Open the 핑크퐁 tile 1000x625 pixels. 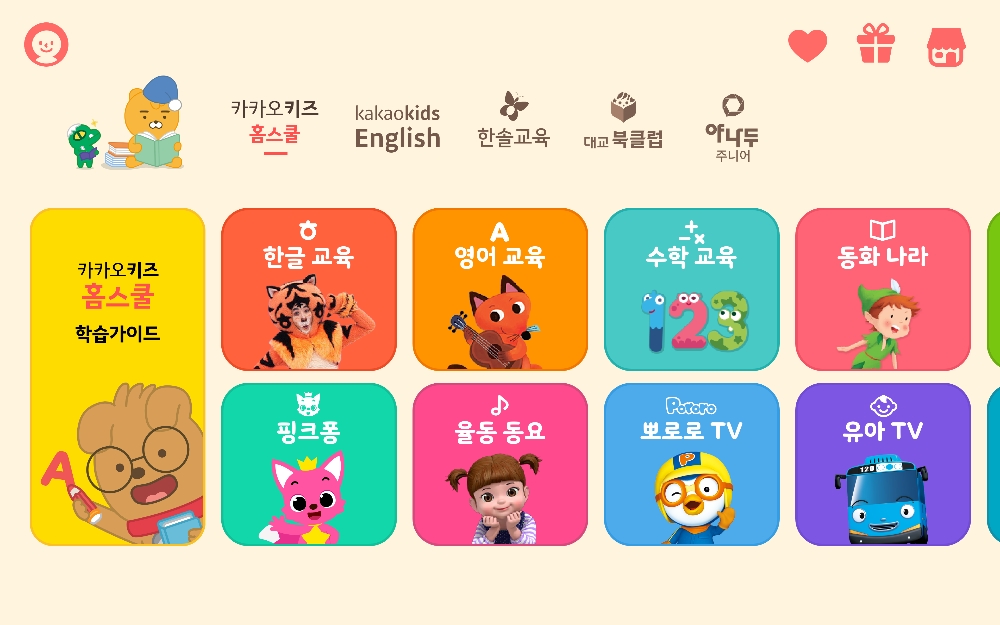[x=308, y=464]
